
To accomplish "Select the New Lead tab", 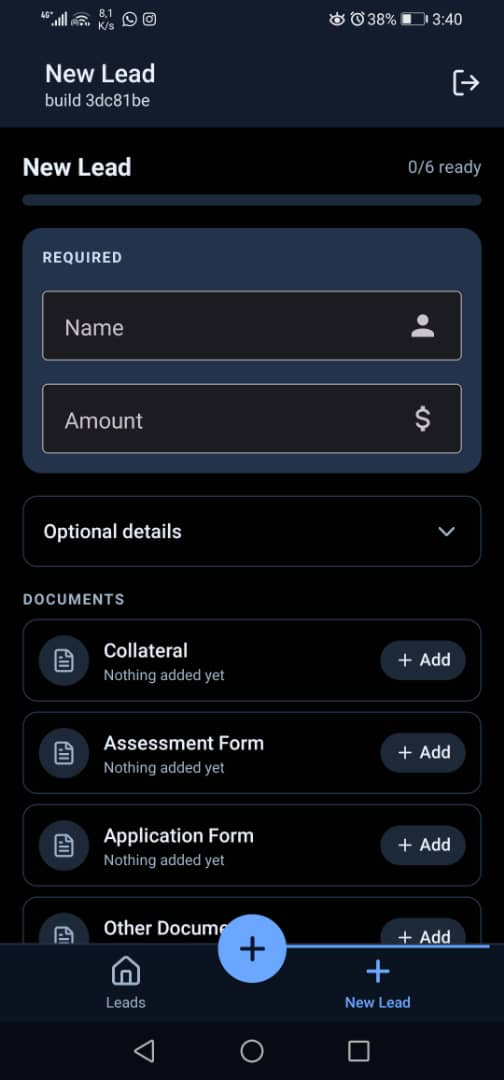I will [377, 982].
